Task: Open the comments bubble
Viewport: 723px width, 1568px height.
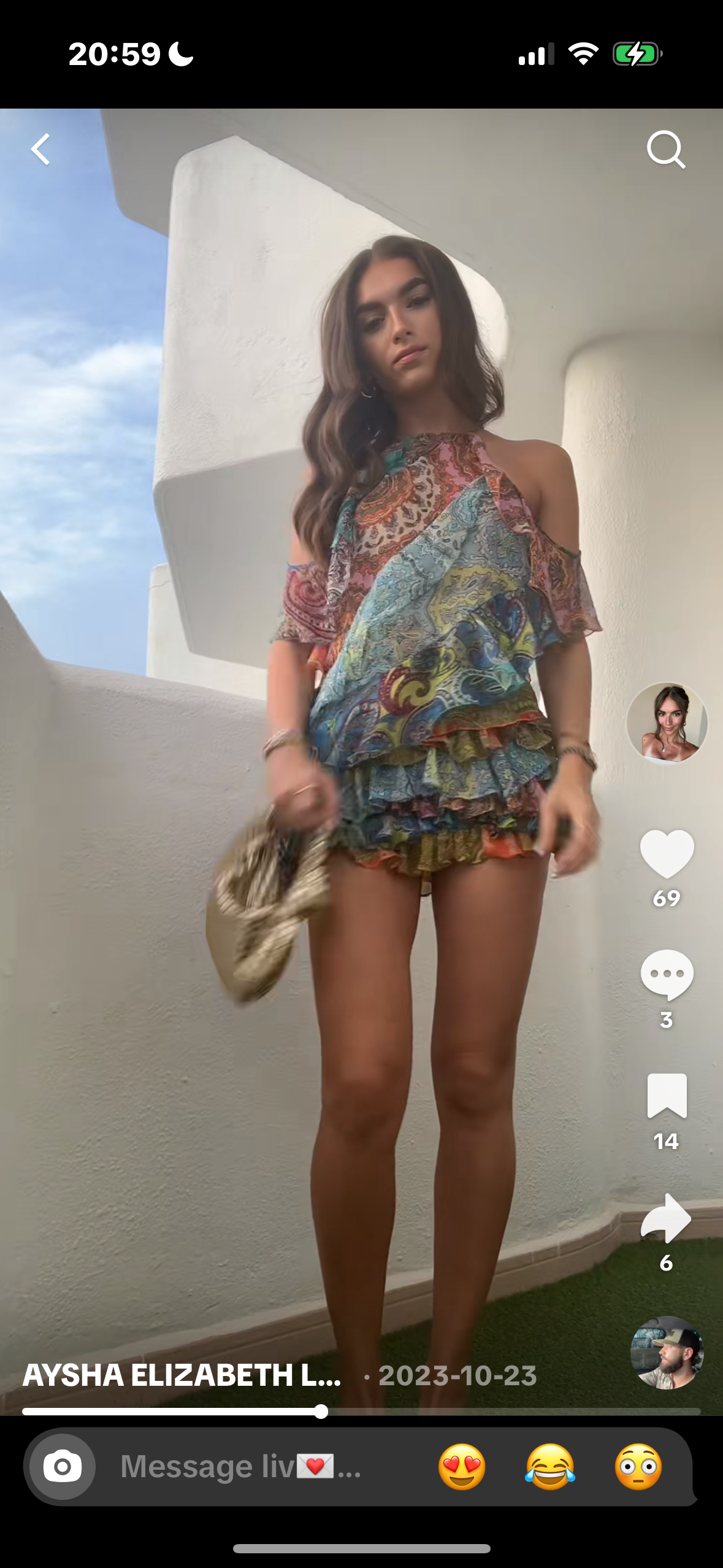Action: [667, 974]
